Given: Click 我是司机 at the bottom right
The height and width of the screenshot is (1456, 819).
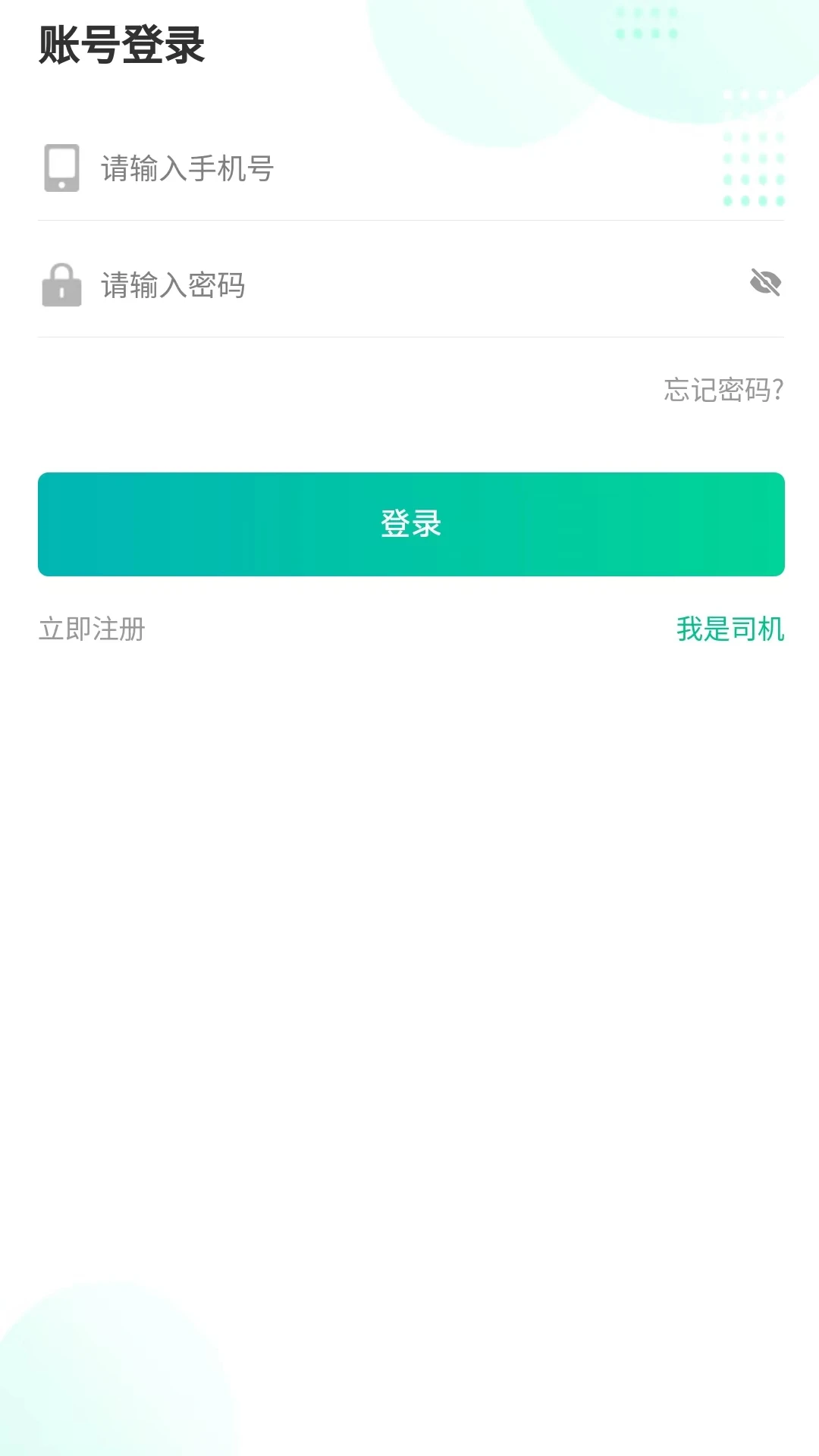Looking at the screenshot, I should pos(731,628).
